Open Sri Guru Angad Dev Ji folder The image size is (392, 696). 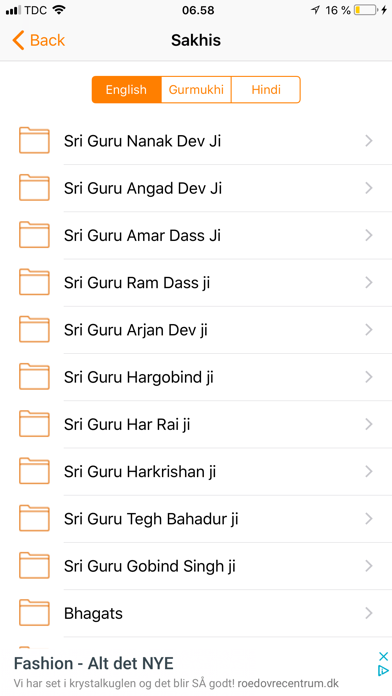tap(196, 188)
